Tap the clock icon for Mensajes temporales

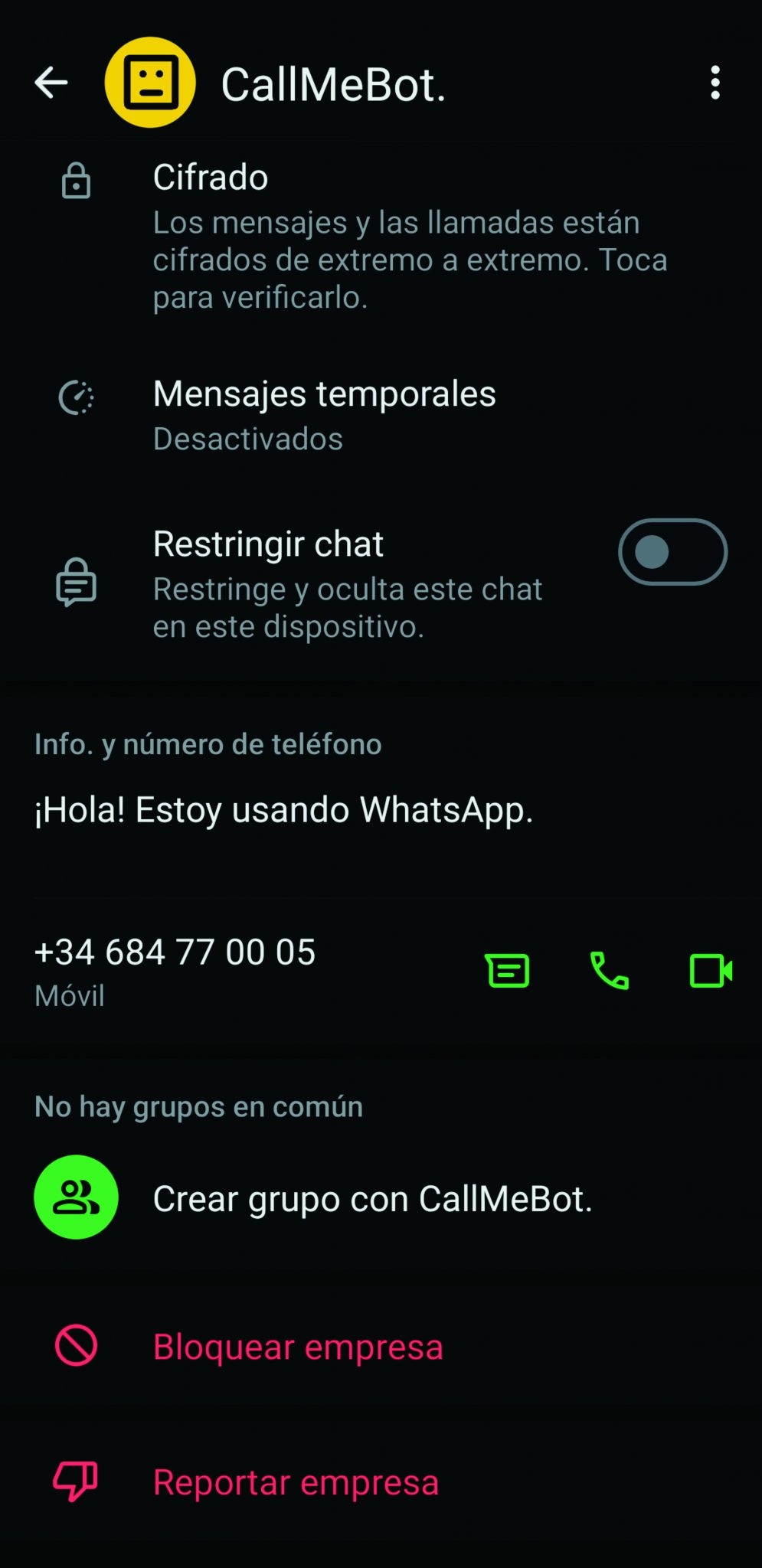point(77,398)
